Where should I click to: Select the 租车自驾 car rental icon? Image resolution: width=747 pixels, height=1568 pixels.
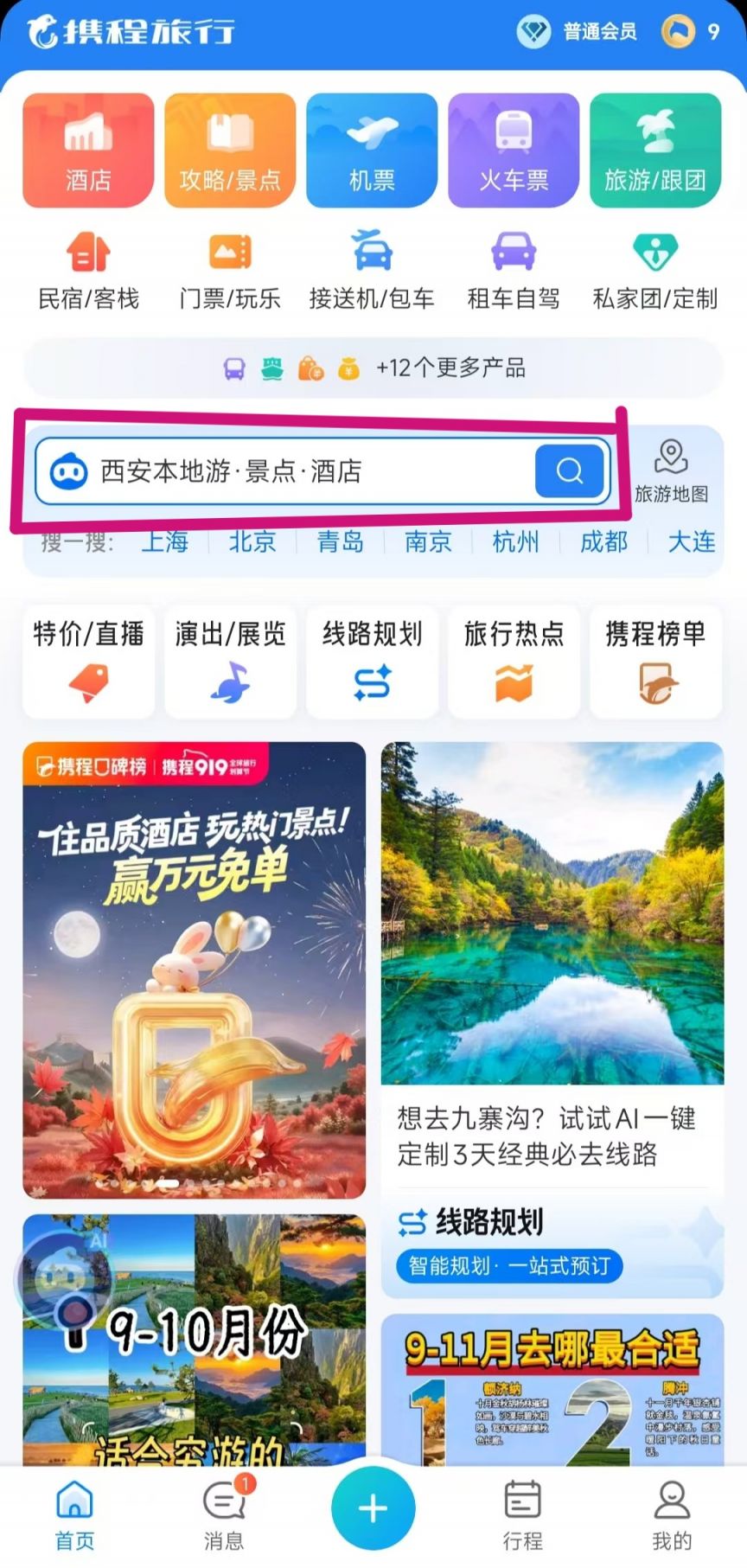click(x=514, y=268)
